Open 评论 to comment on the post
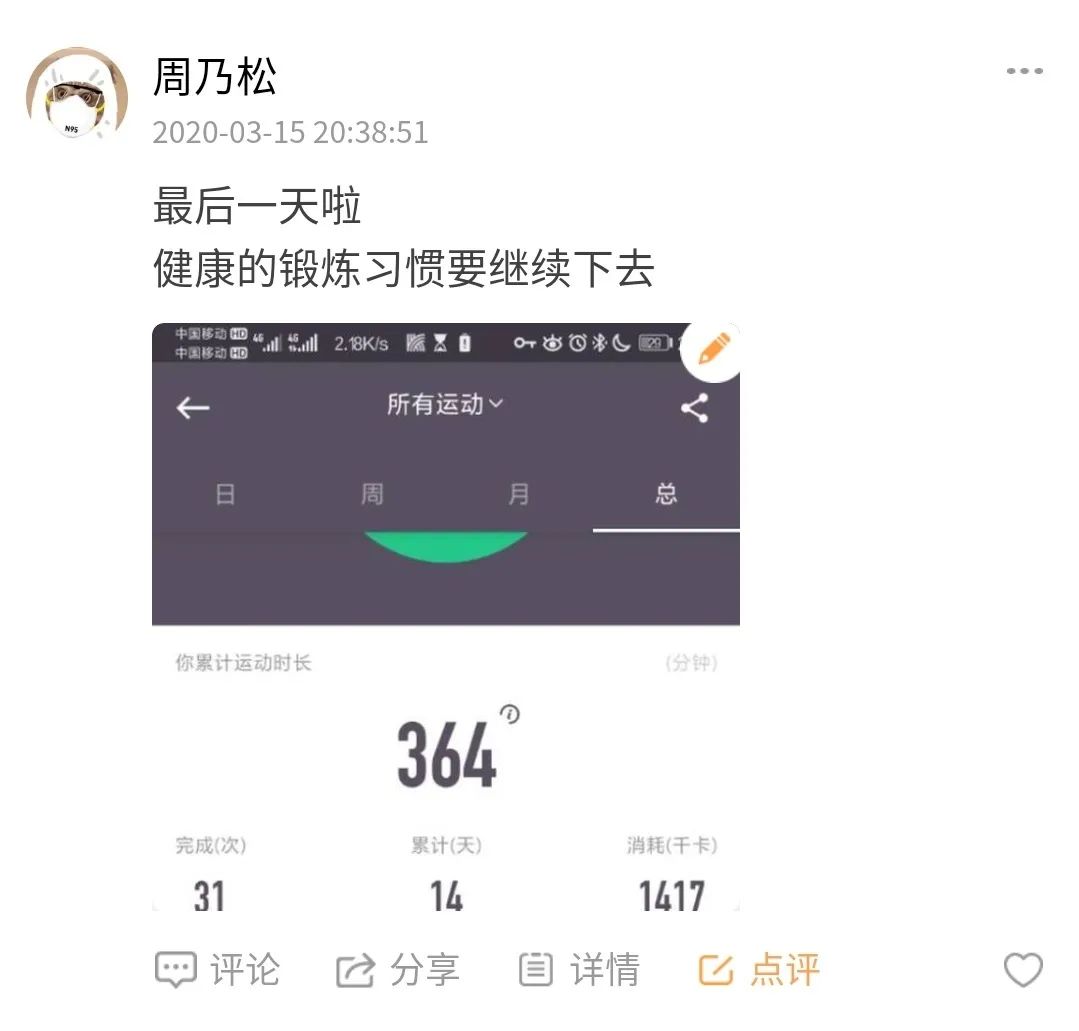The height and width of the screenshot is (1031, 1079). [x=218, y=969]
